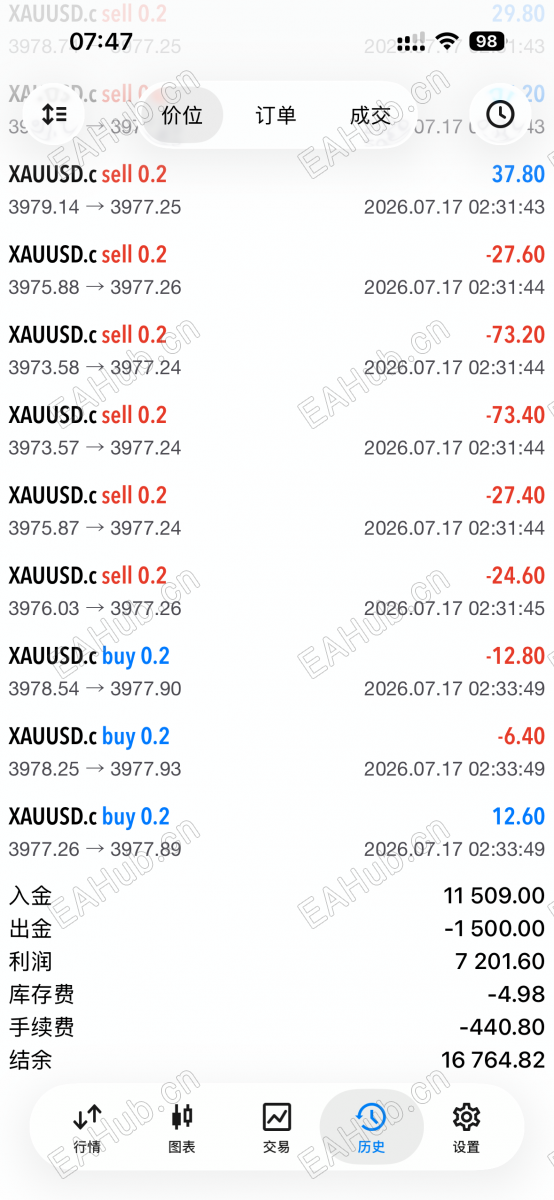Open the buy trade with 12.60 profit
554x1200 pixels.
pos(277,832)
